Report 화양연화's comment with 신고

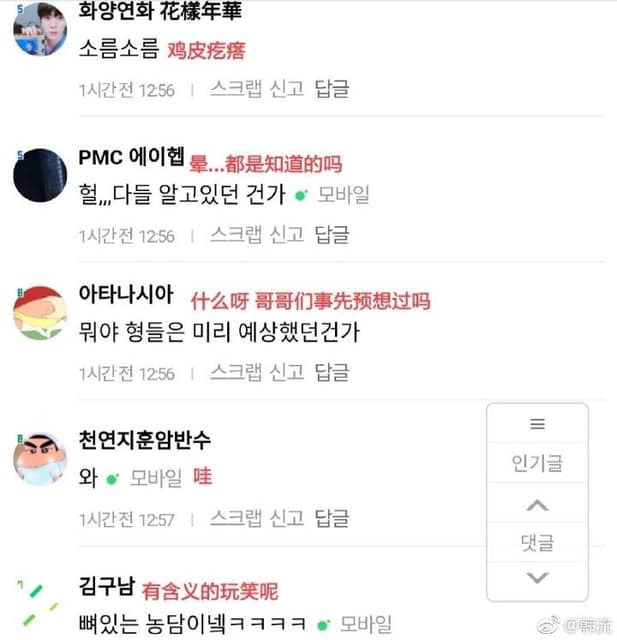(x=287, y=89)
